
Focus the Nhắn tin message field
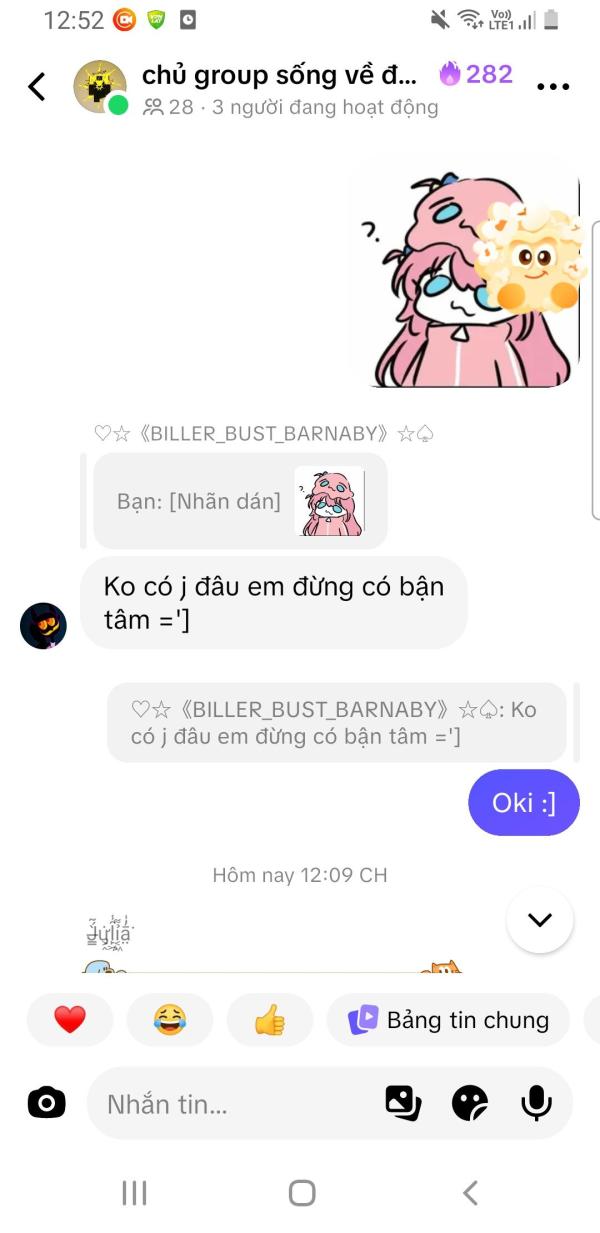(x=235, y=1104)
